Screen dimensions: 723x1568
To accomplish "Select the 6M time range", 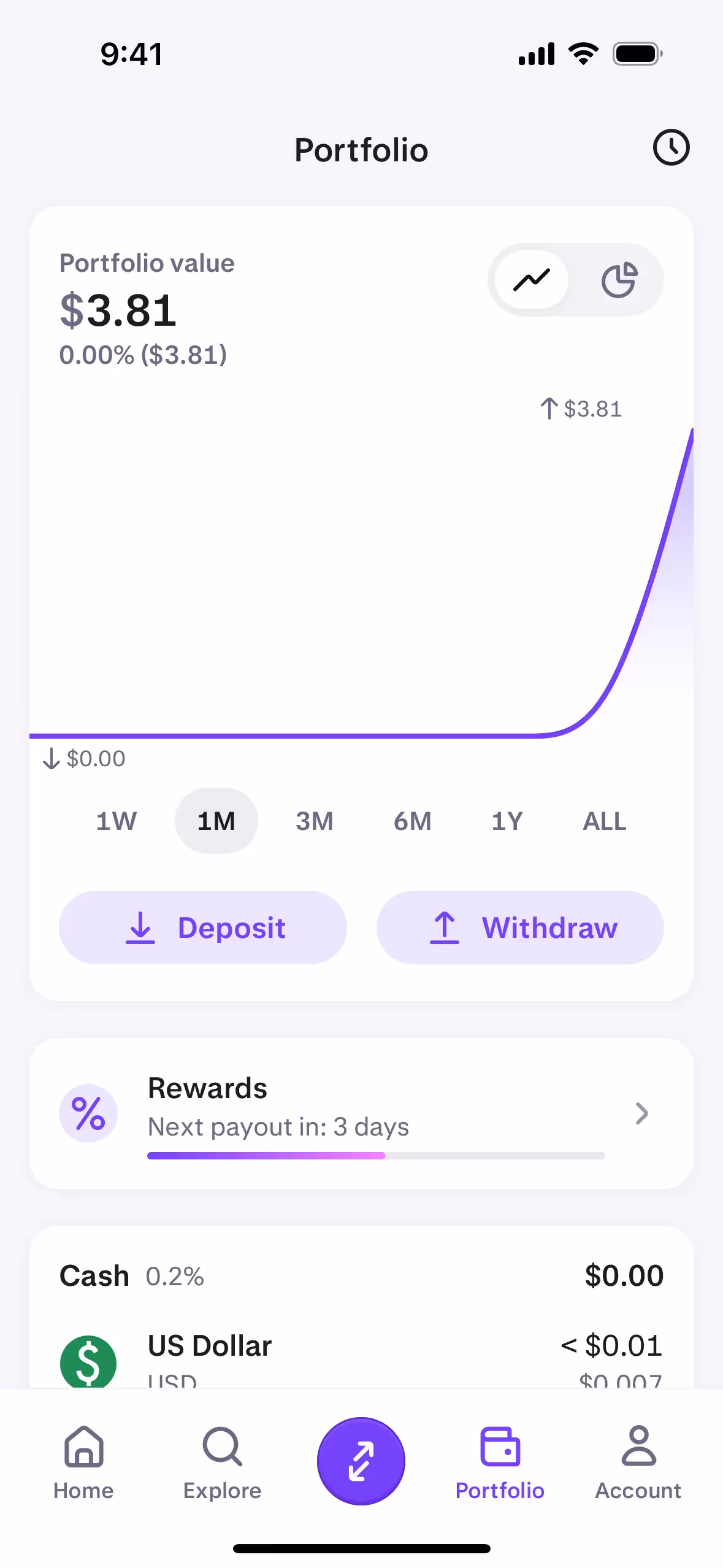I will (x=412, y=821).
